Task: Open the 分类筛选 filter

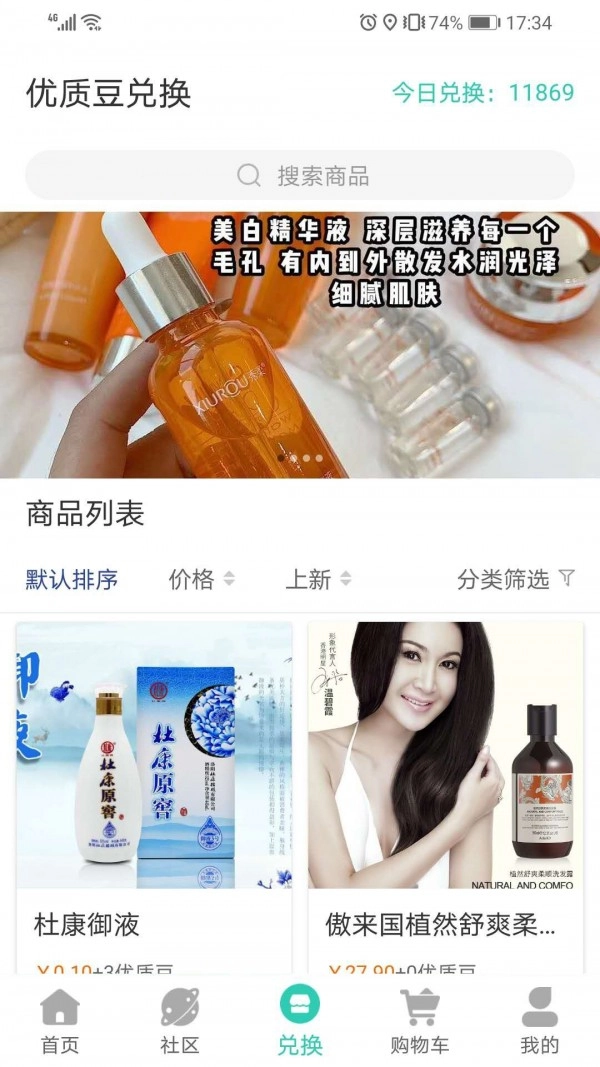Action: point(515,579)
